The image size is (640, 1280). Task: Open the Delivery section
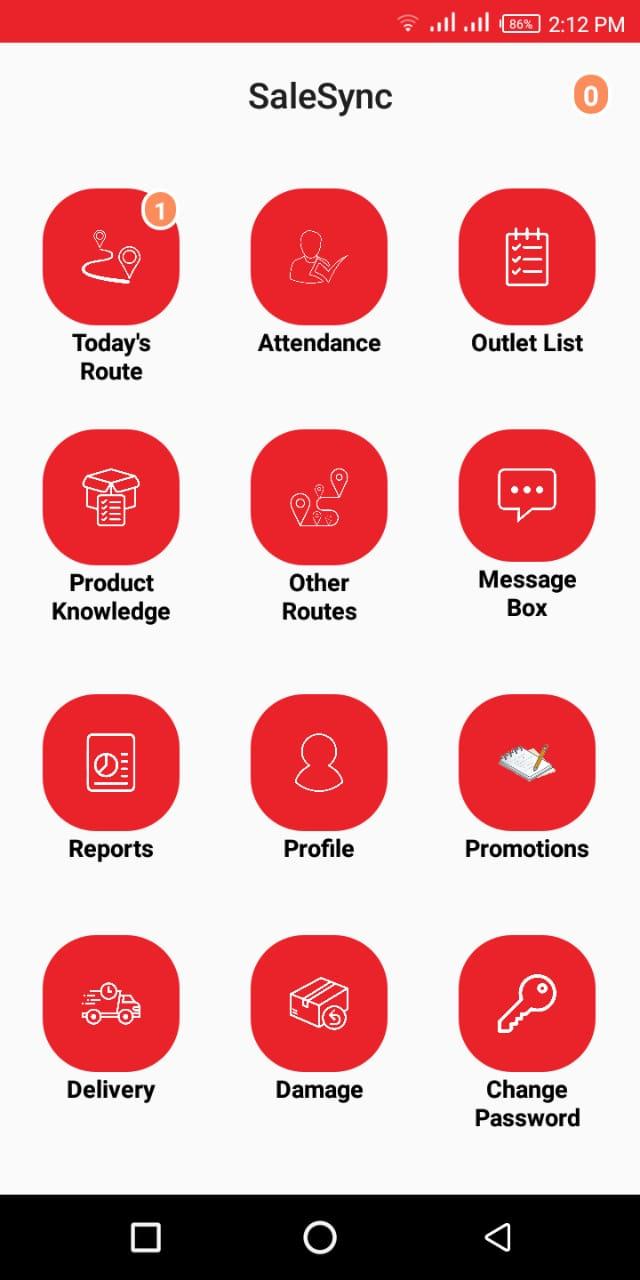[111, 1003]
